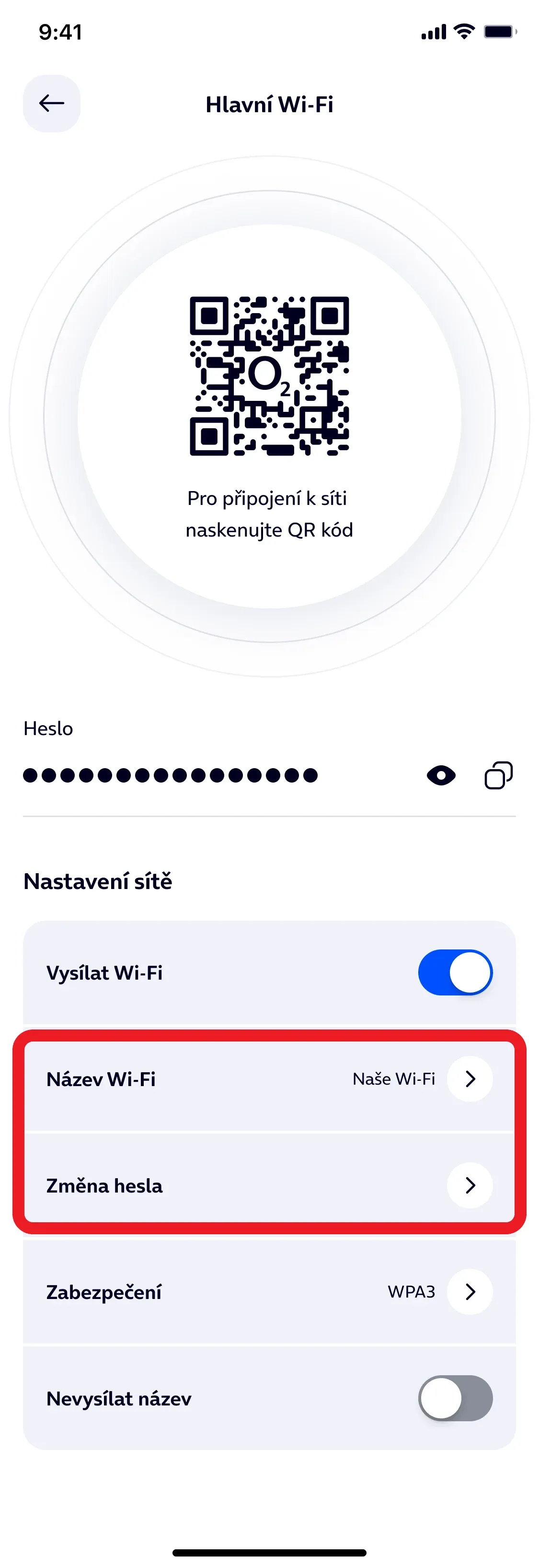Select the Nastavení sítě section header
Image resolution: width=539 pixels, height=1568 pixels.
97,880
